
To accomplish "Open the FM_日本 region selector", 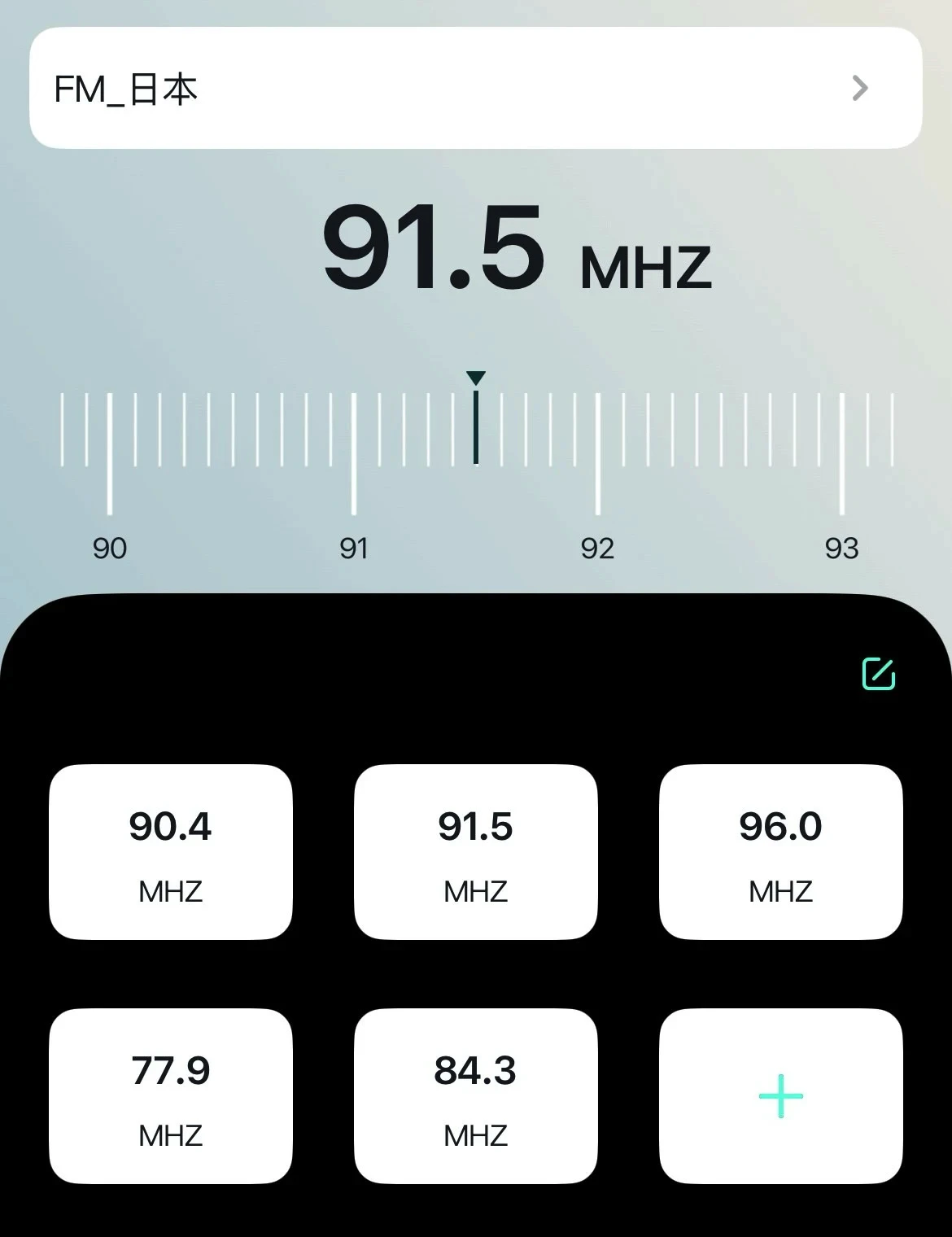I will (x=475, y=88).
